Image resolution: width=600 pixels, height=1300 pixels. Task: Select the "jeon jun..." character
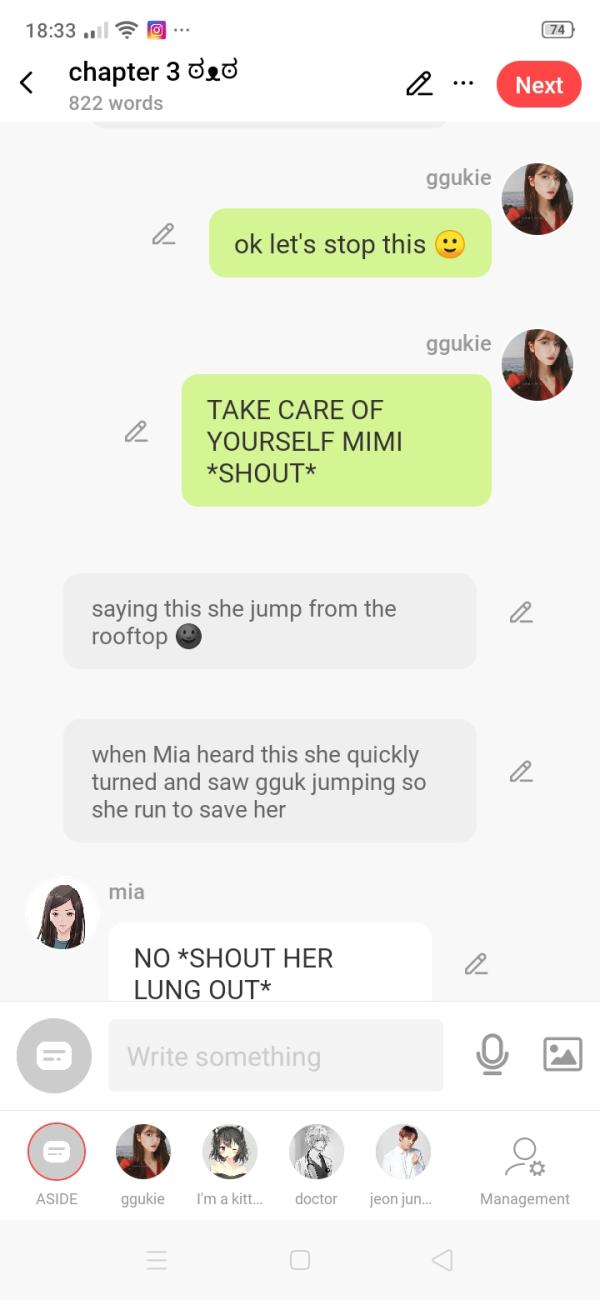(403, 1152)
